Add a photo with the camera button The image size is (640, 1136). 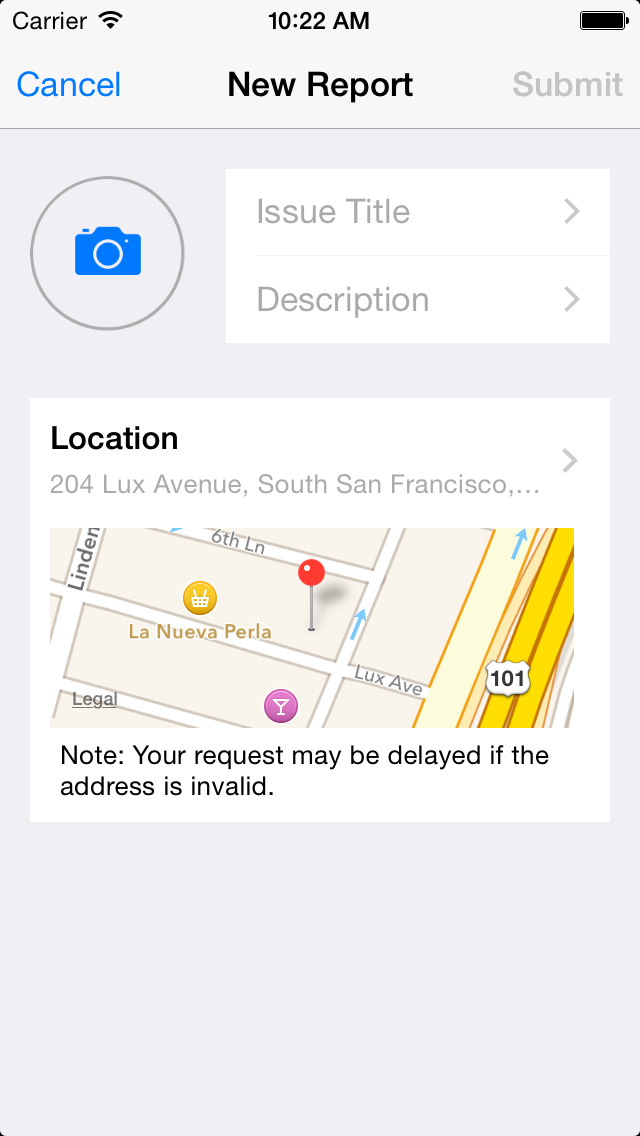[x=108, y=253]
